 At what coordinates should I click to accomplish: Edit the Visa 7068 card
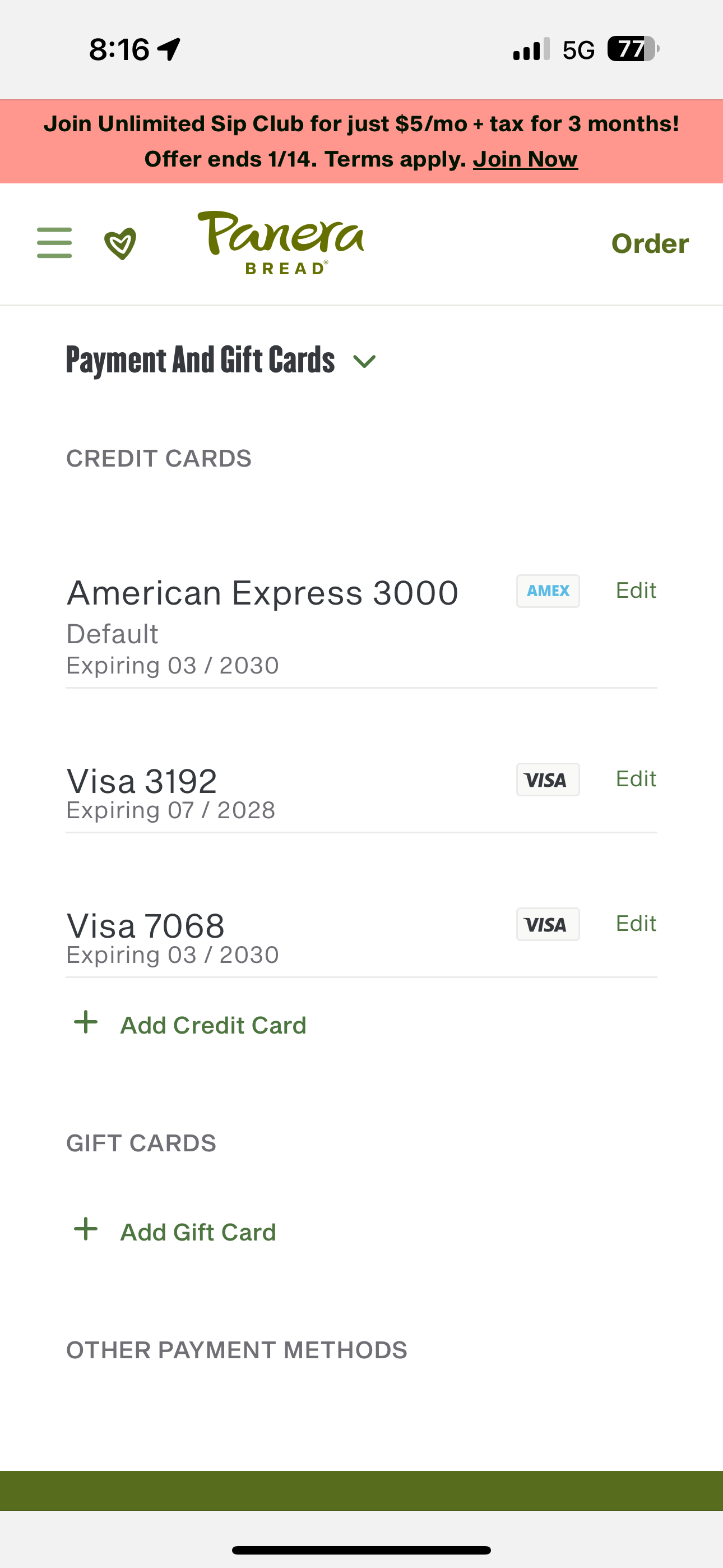pos(636,924)
